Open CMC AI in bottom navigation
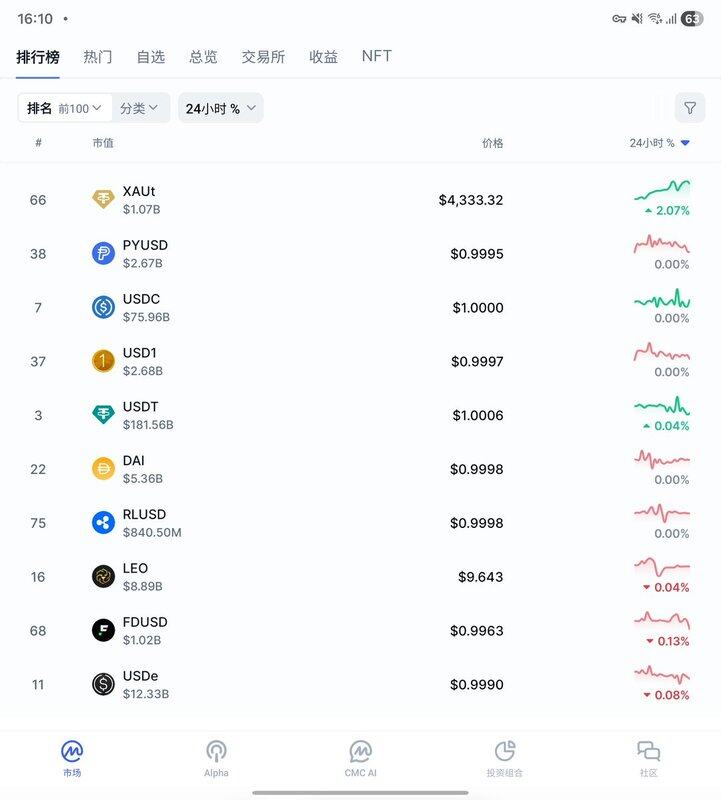 click(360, 759)
